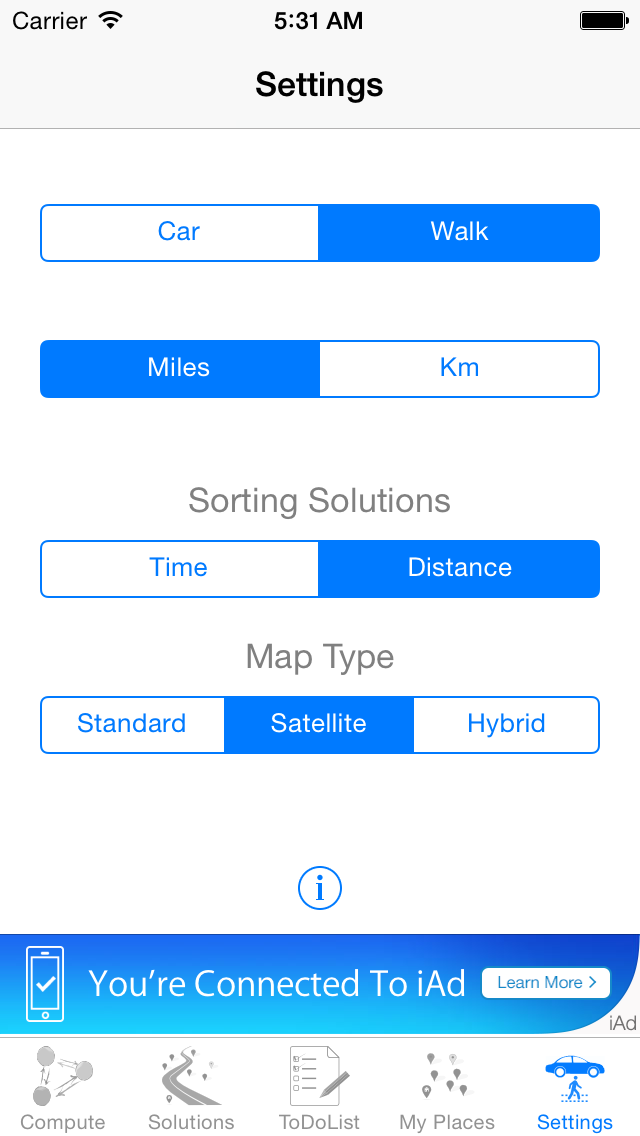The height and width of the screenshot is (1136, 640).
Task: Select the Walk segment
Action: (460, 233)
